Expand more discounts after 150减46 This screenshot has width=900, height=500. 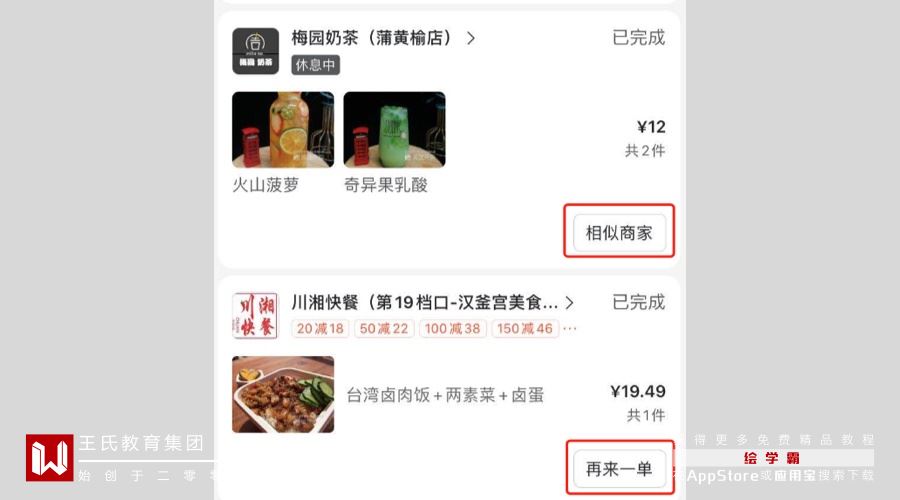point(570,329)
